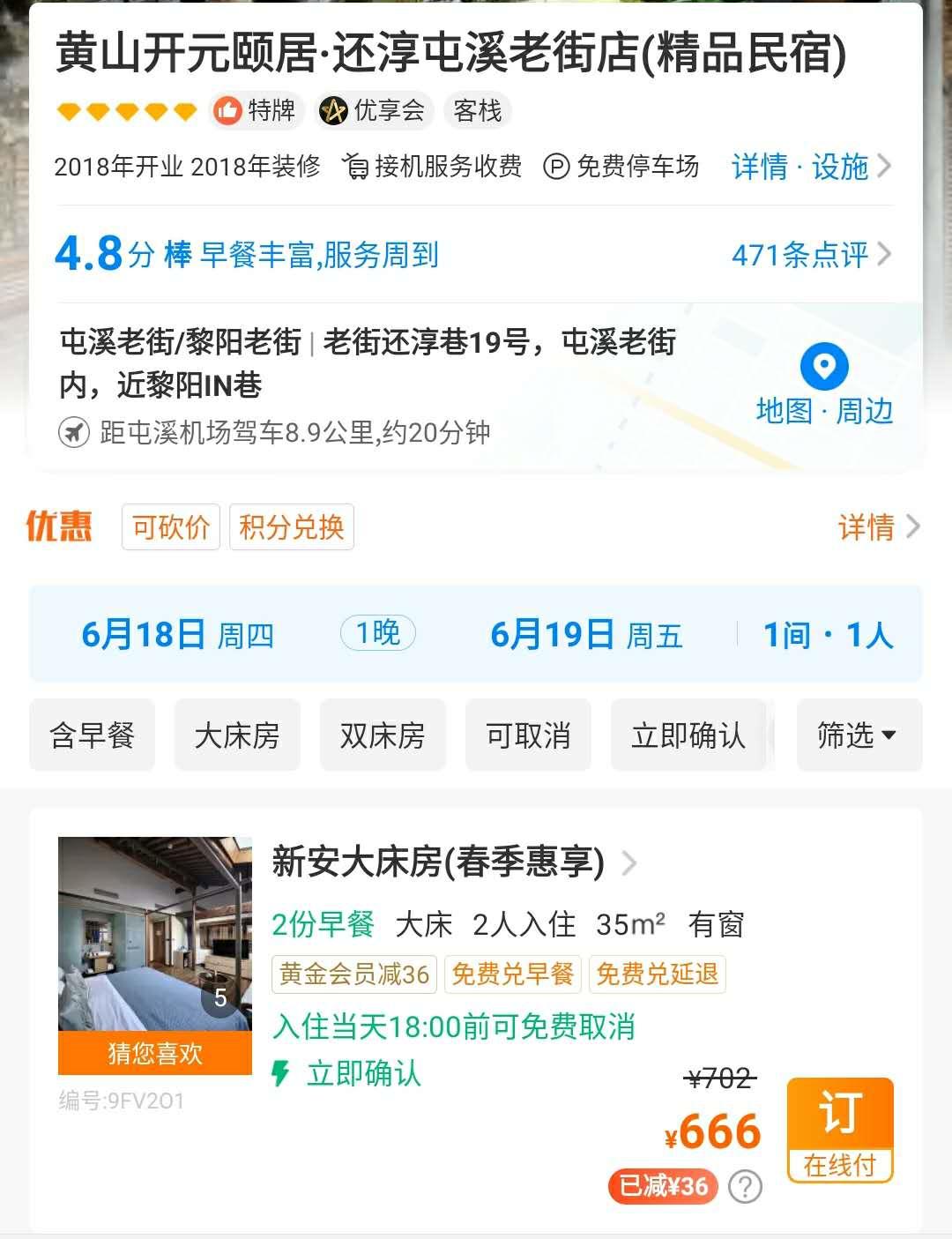Enable the 双床房 twin-bed filter
Screen dimensions: 952x1239
[383, 735]
